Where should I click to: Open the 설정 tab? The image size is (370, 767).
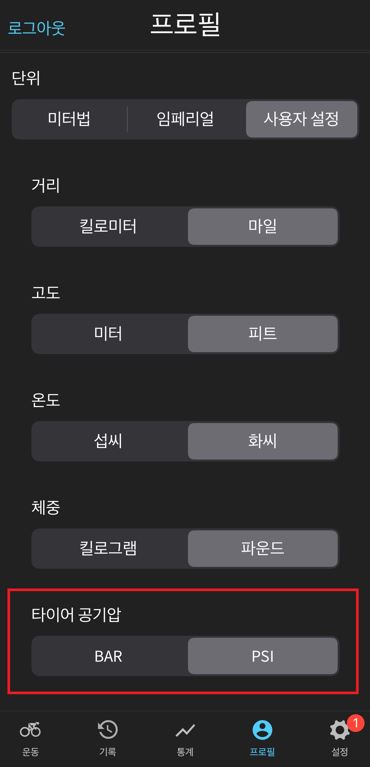click(x=340, y=737)
